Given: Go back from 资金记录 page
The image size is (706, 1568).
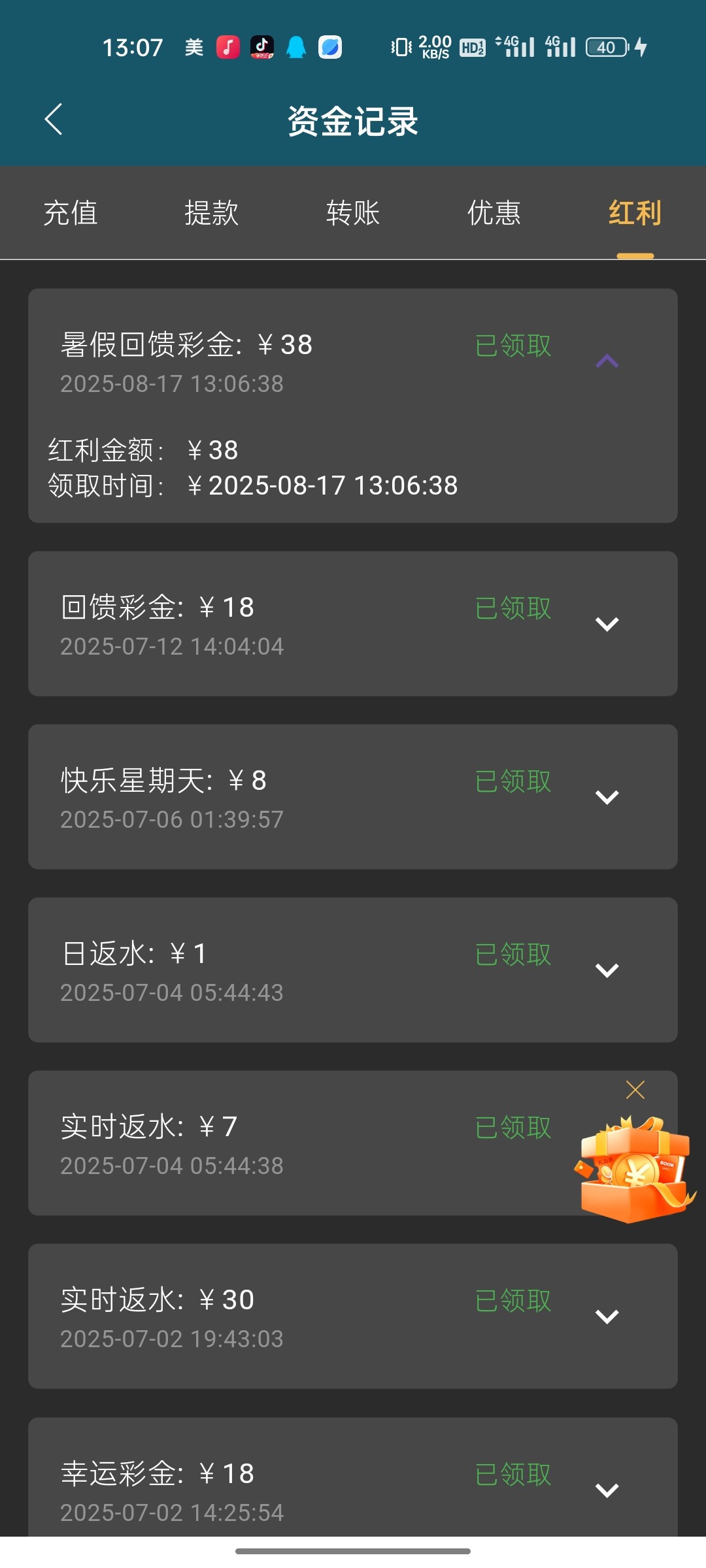Looking at the screenshot, I should point(54,120).
